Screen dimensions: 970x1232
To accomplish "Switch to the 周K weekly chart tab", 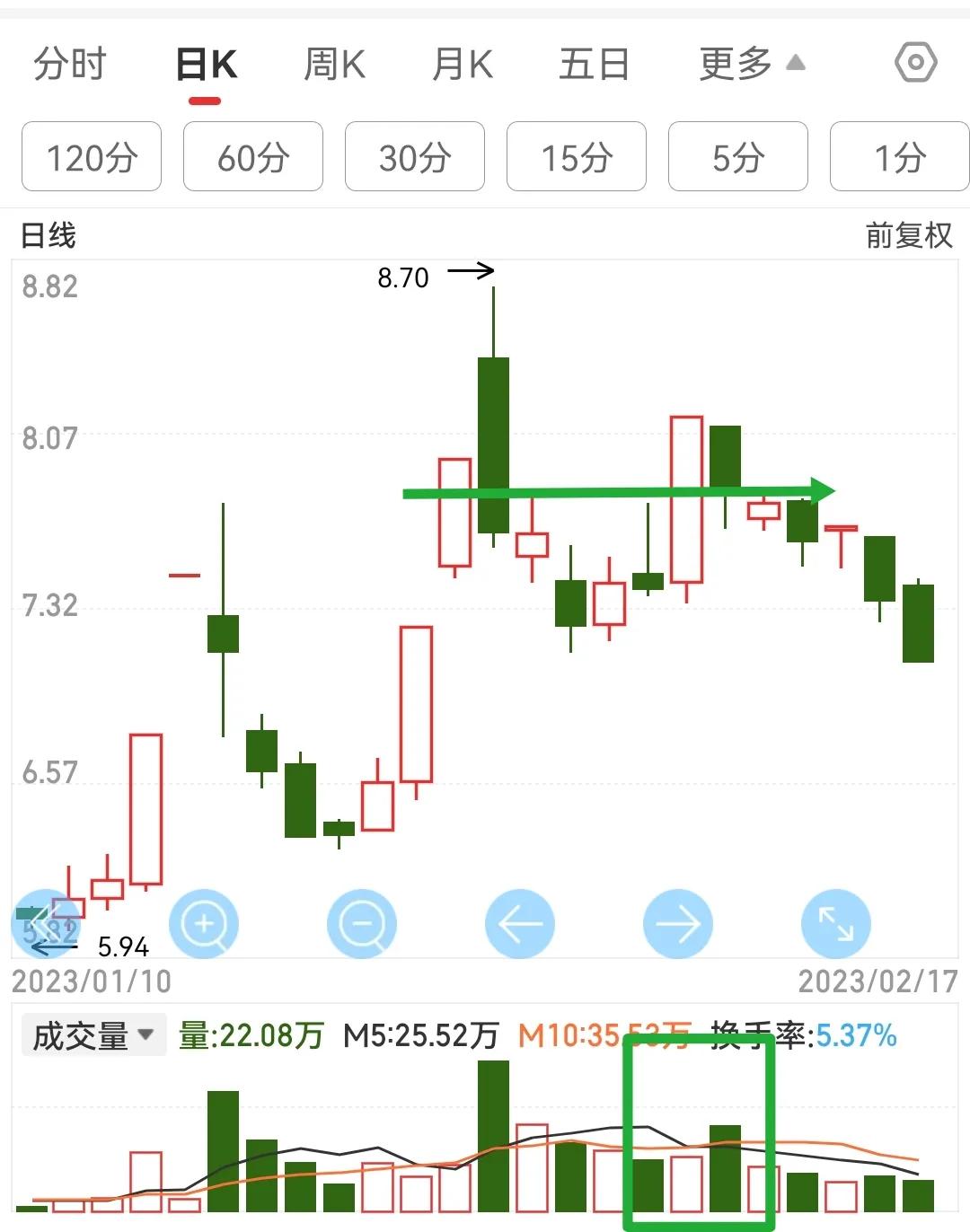I will point(333,63).
